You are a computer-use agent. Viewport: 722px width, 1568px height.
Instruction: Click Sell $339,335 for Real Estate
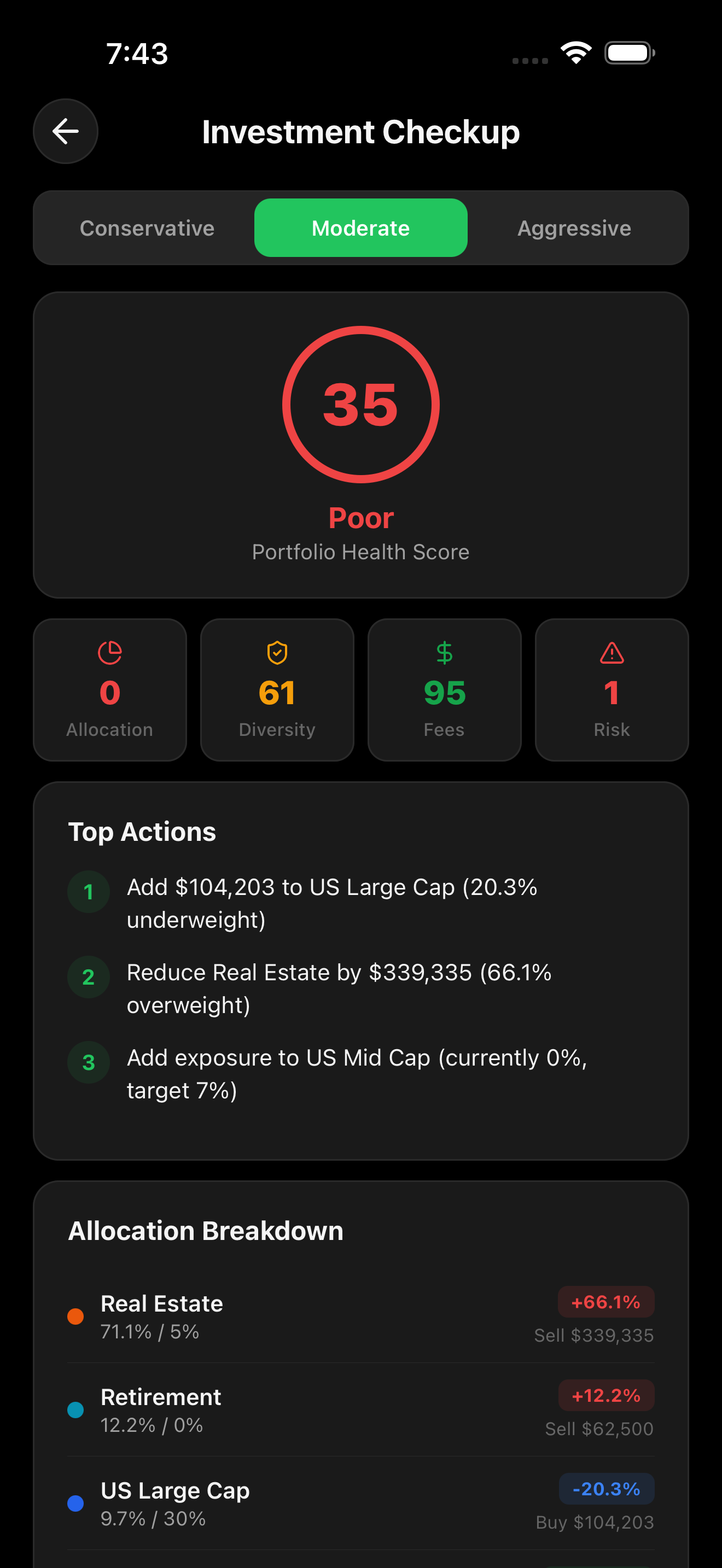click(593, 1336)
